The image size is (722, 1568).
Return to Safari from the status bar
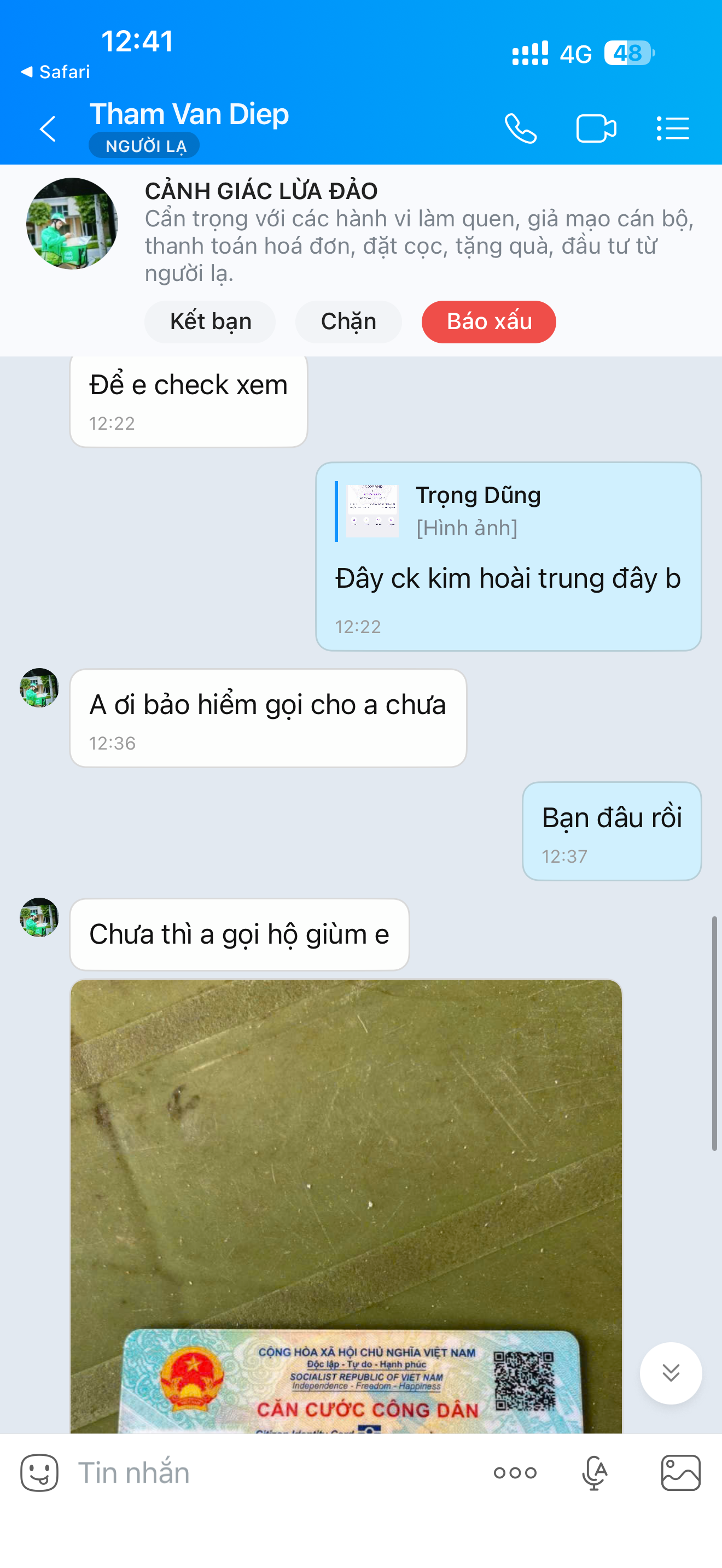pos(56,72)
